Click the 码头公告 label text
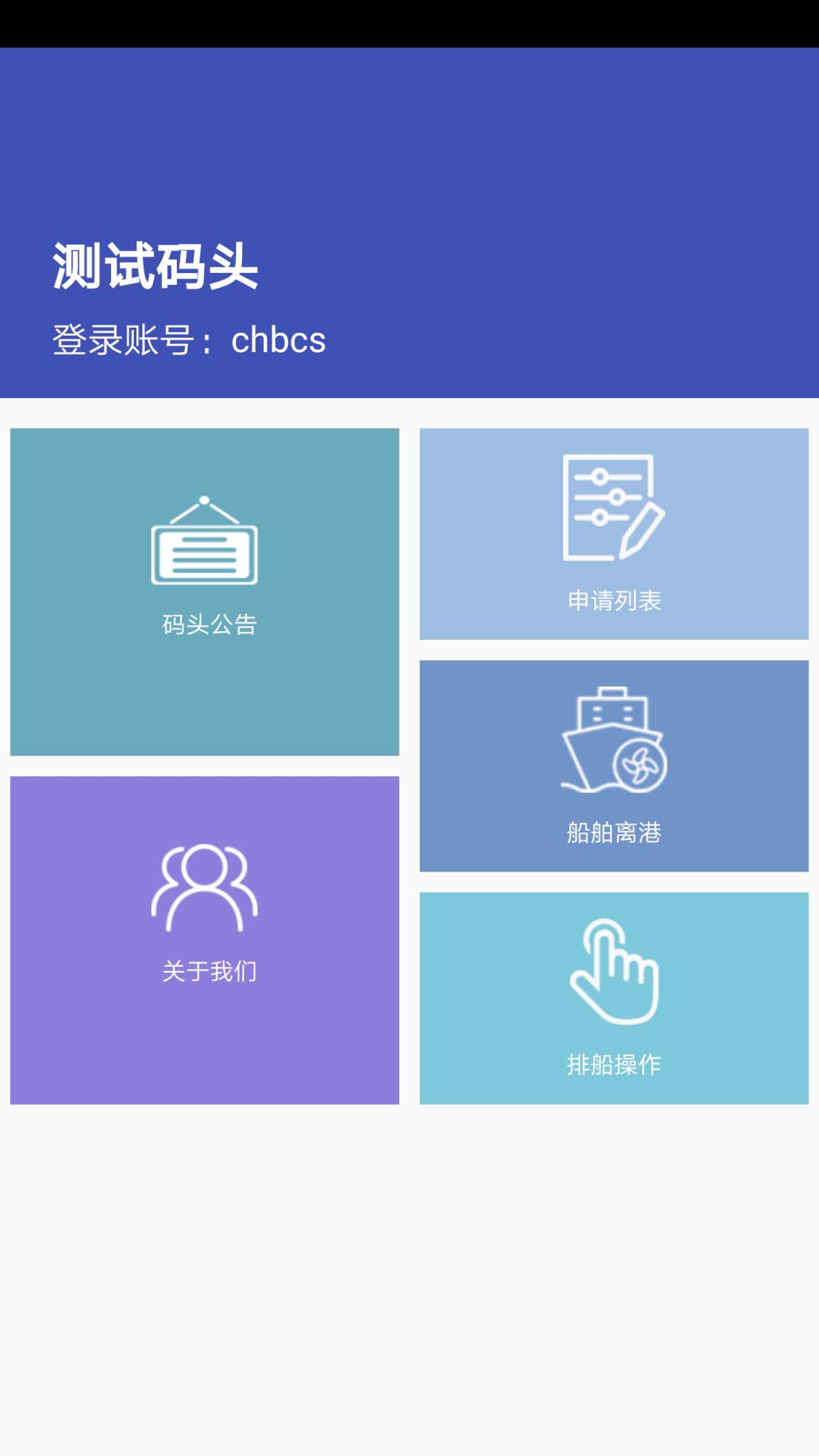819x1456 pixels. point(210,626)
